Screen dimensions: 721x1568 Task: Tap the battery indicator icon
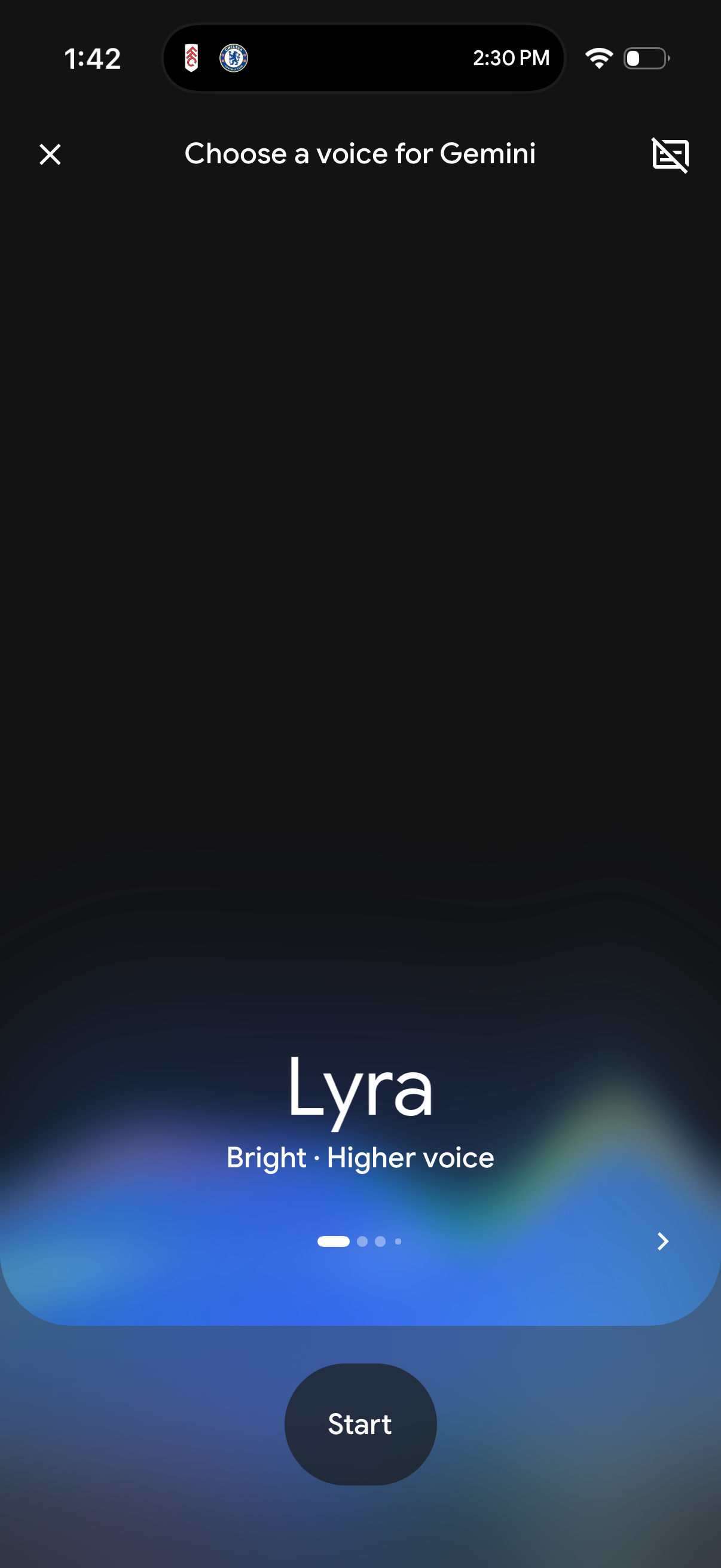(645, 58)
